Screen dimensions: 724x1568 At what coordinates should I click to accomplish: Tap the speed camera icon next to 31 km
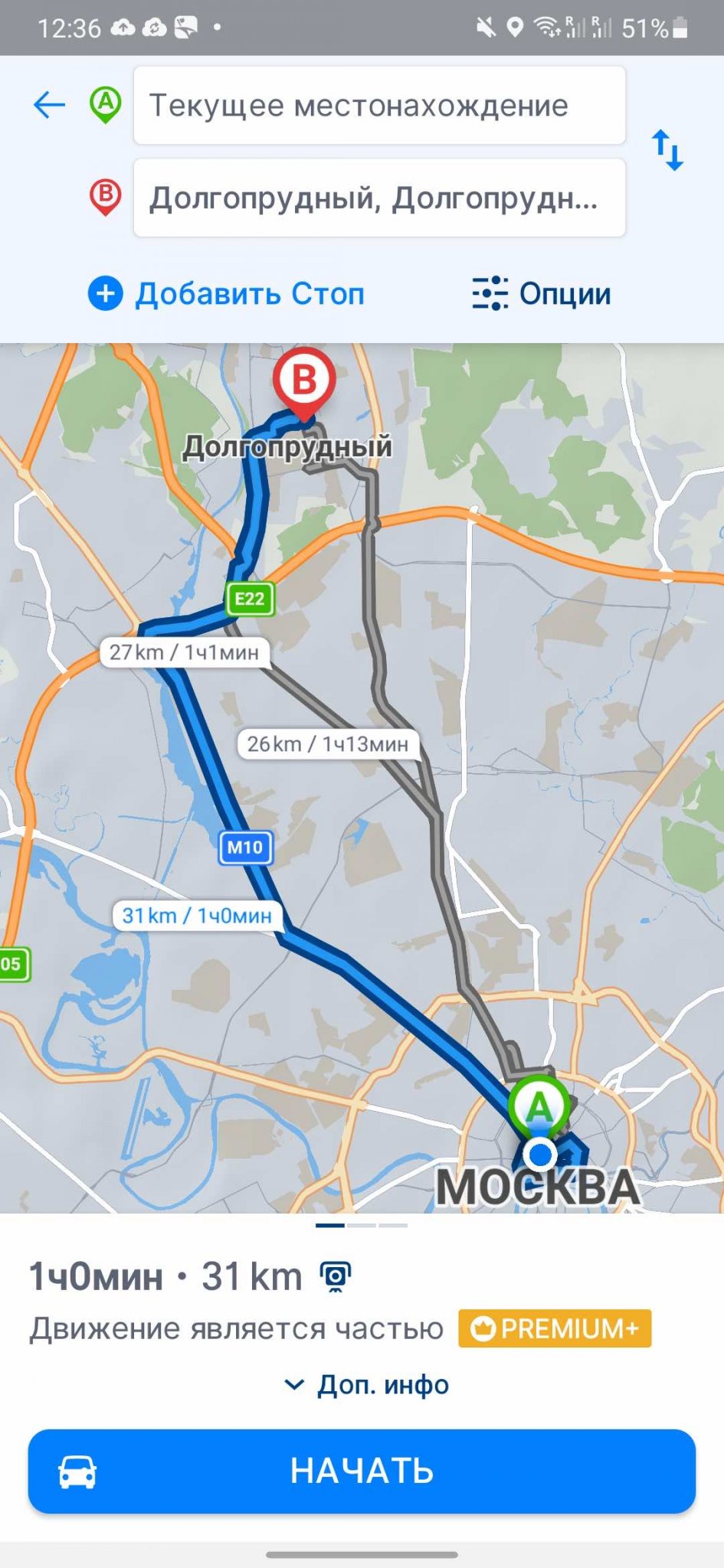(x=335, y=1277)
